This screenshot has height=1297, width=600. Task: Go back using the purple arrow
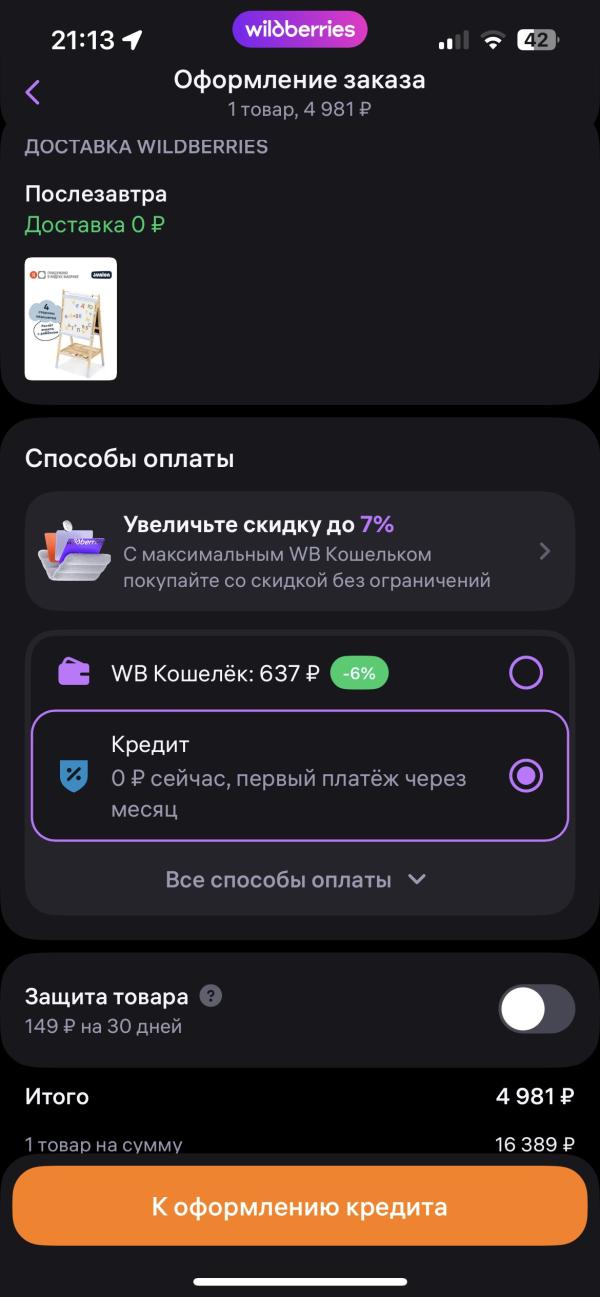(x=33, y=93)
